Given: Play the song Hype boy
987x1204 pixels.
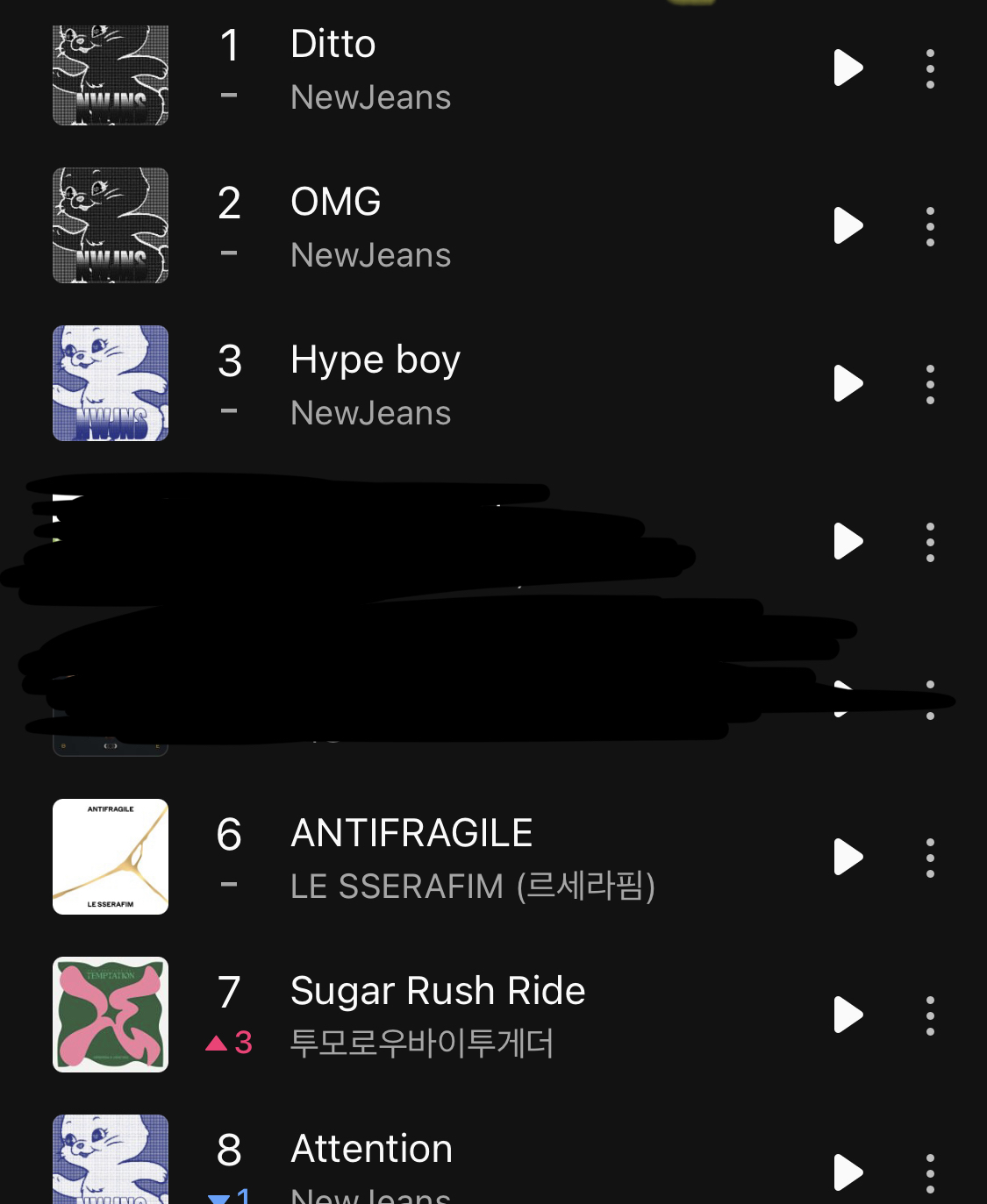Looking at the screenshot, I should pos(848,384).
